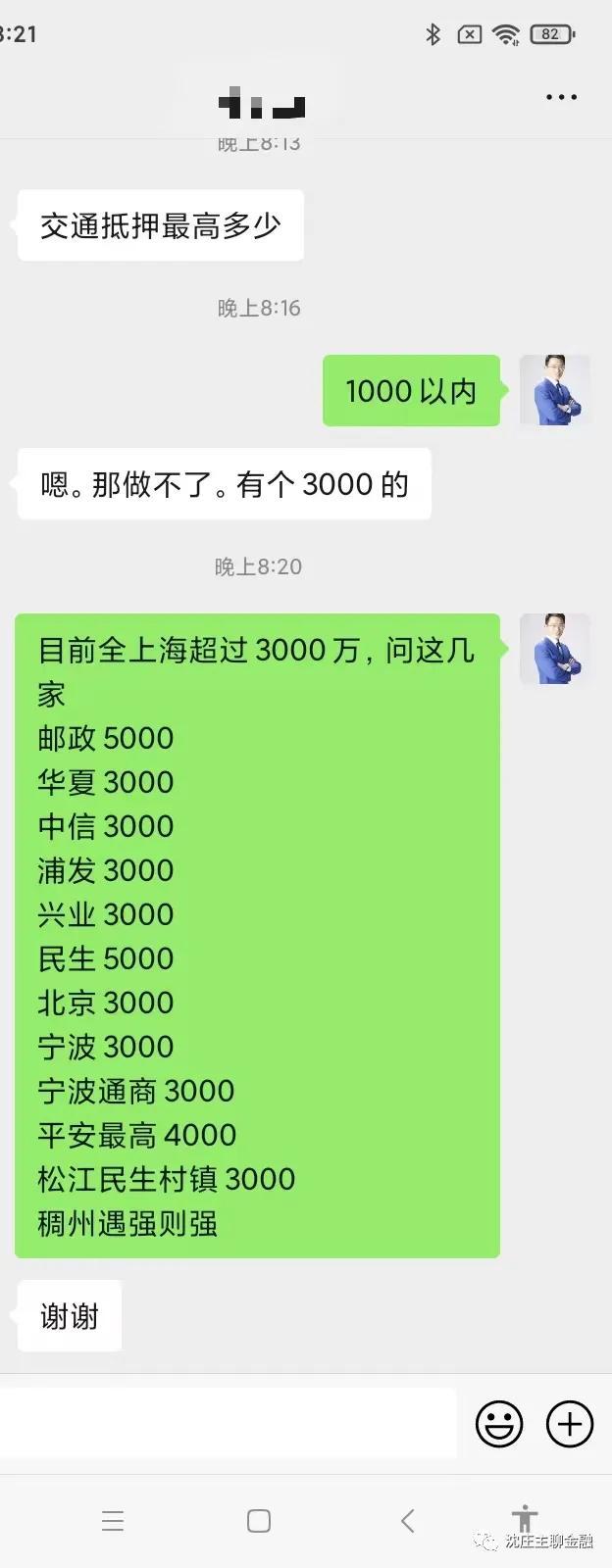This screenshot has width=612, height=1568.
Task: Go to the system home screen
Action: (x=259, y=1520)
